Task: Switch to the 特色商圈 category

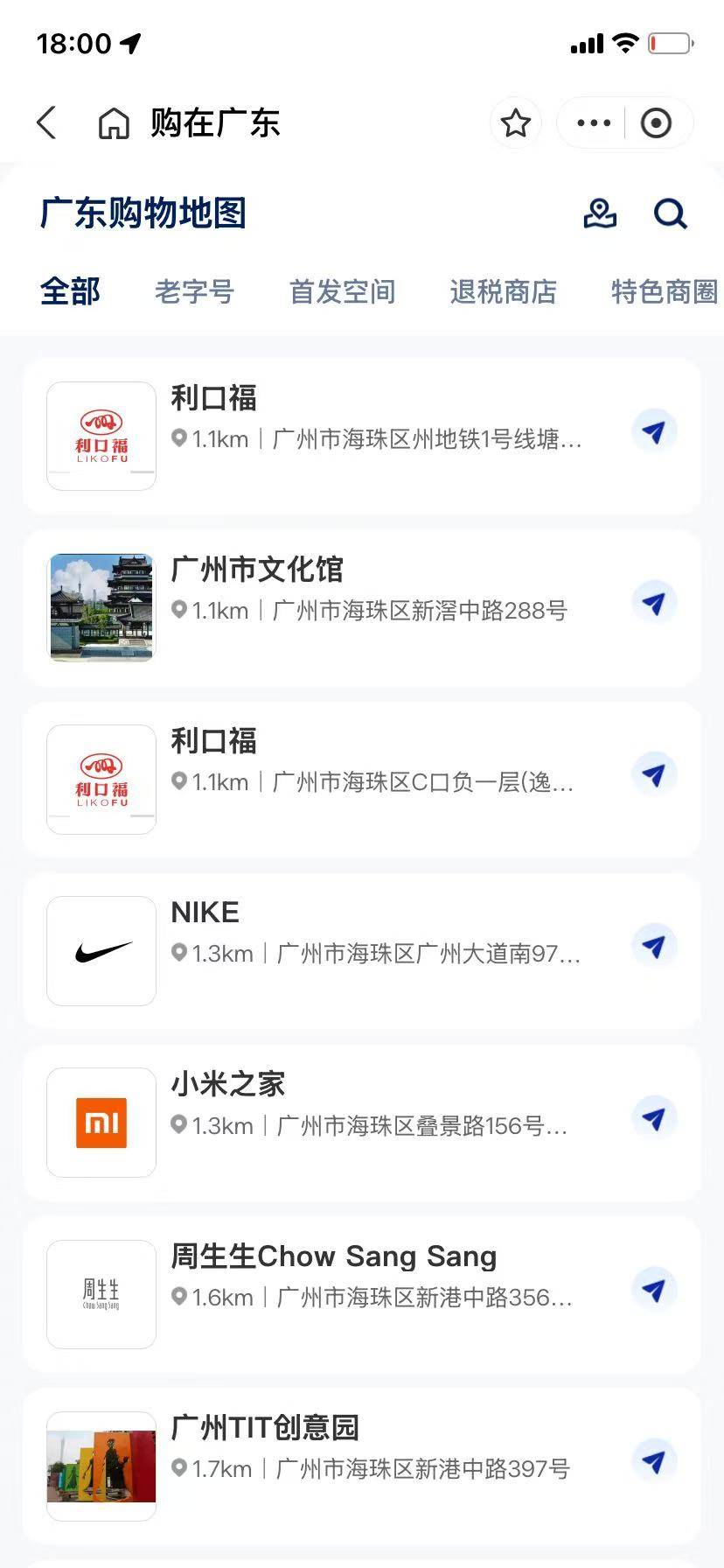Action: [x=665, y=291]
